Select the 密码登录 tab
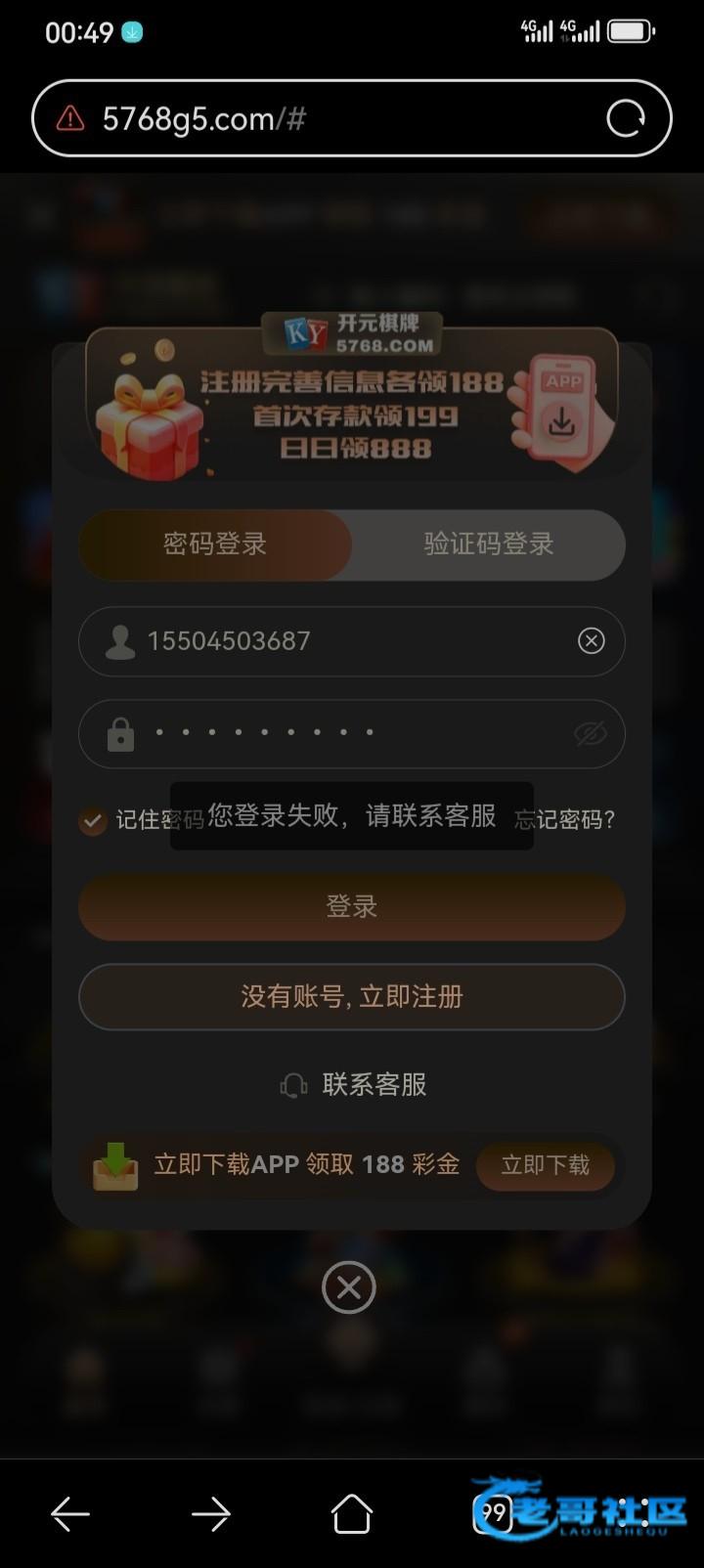Screen dimensions: 704x1568 pos(215,544)
